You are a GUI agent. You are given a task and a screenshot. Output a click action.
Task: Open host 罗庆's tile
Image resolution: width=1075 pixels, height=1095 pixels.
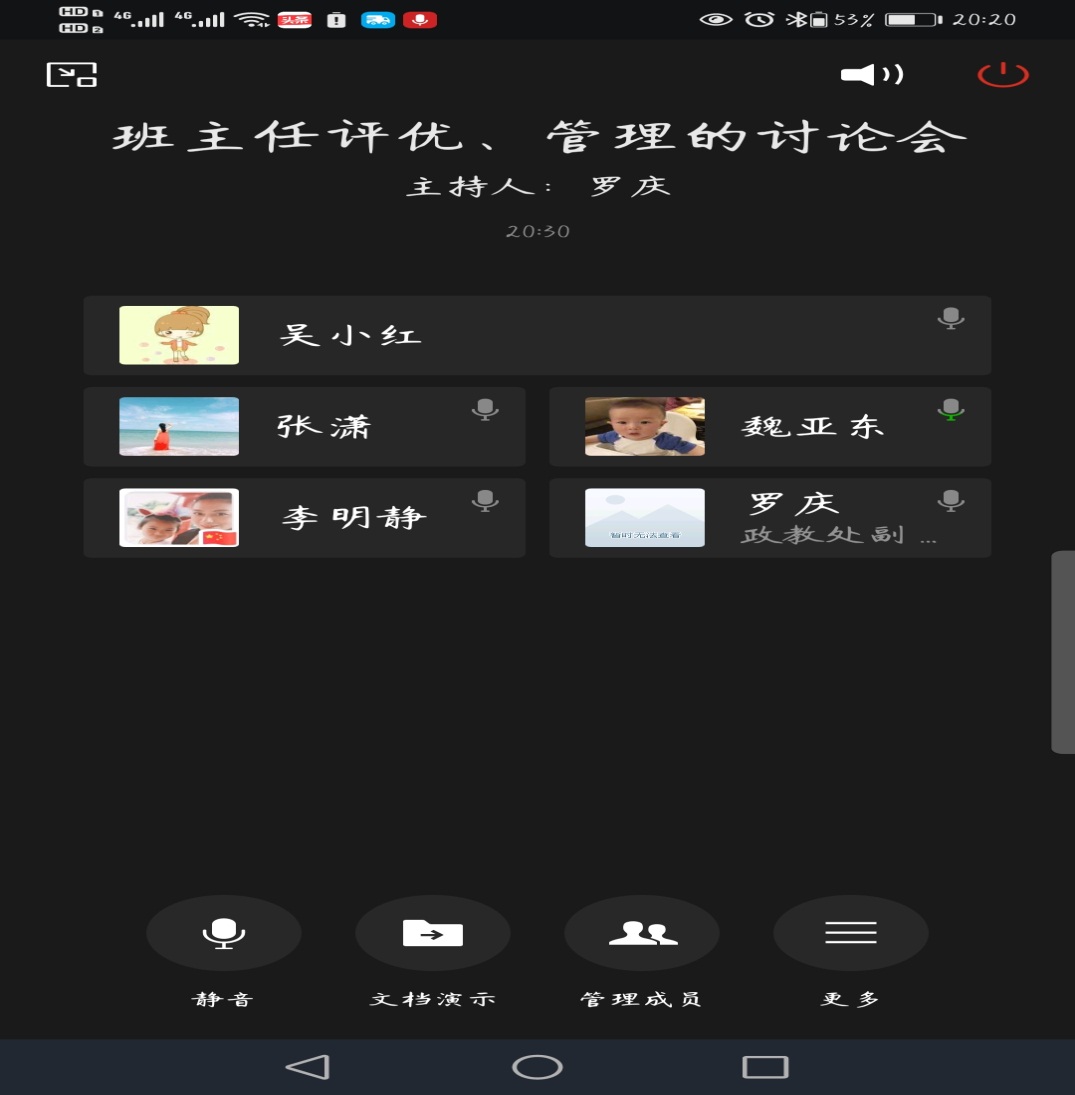click(770, 517)
